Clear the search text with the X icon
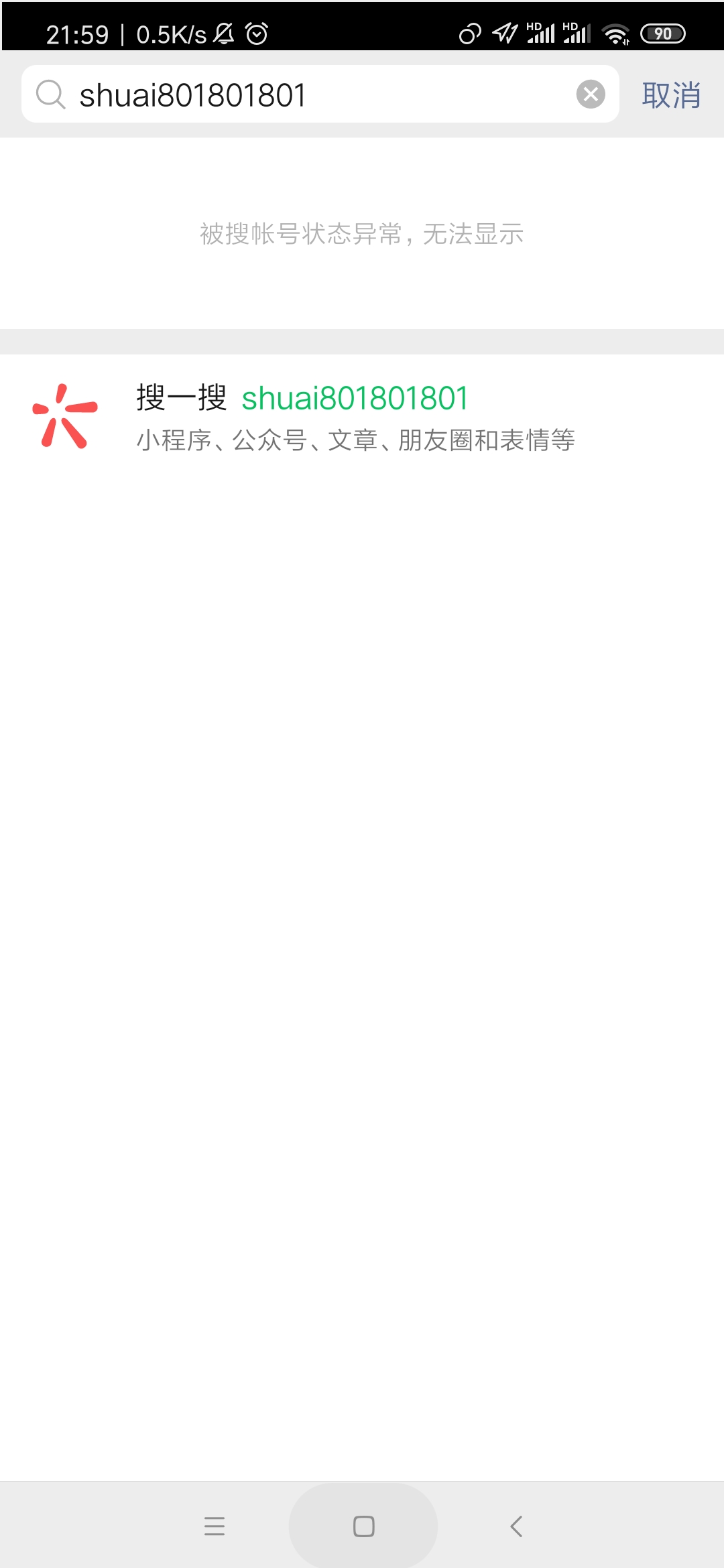This screenshot has width=724, height=1568. pos(591,94)
